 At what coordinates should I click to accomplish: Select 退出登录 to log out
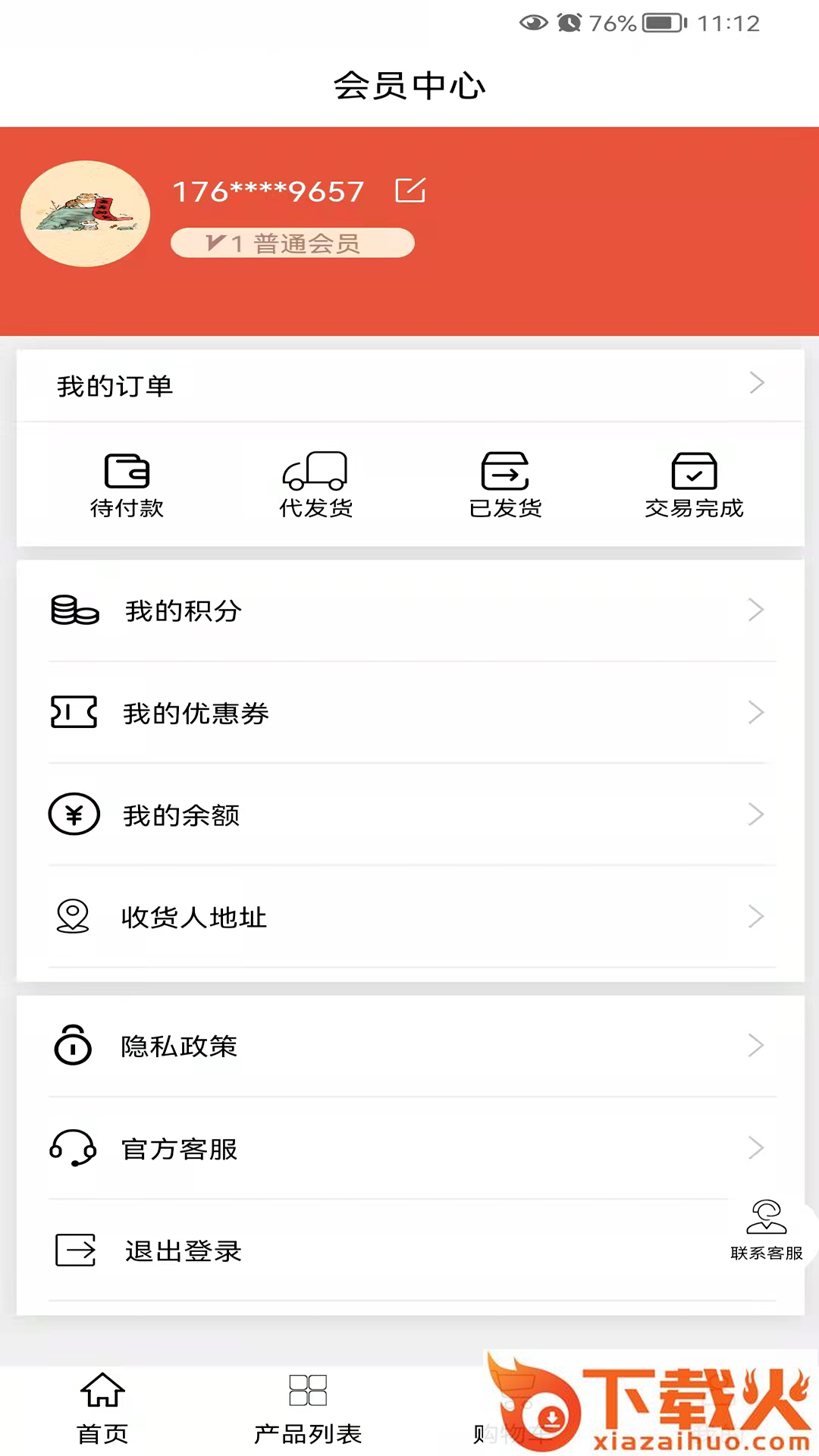pos(379,1251)
